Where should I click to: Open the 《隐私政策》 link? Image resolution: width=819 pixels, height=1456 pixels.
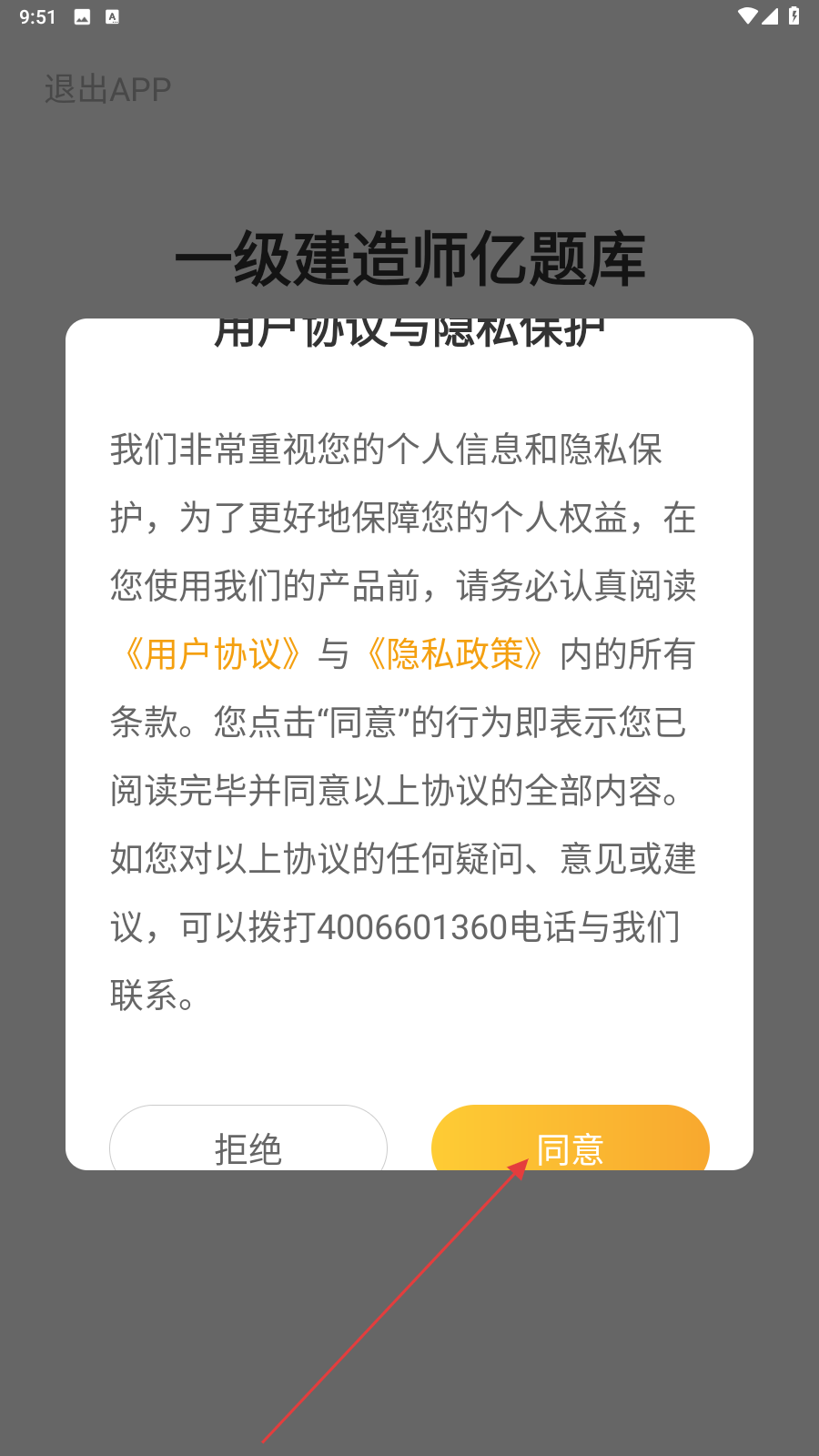click(455, 654)
